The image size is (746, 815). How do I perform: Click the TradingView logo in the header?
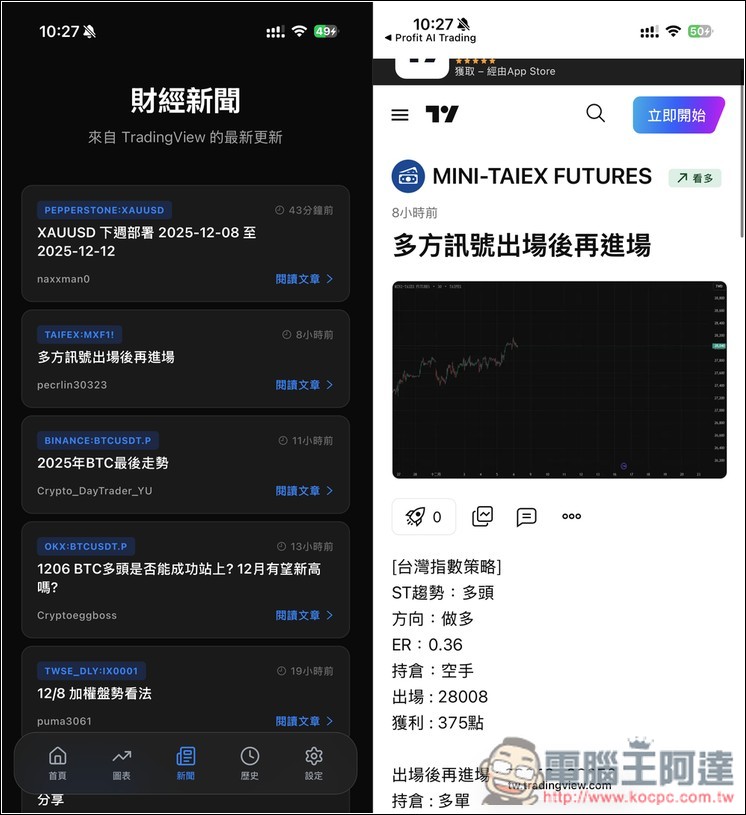(x=443, y=114)
